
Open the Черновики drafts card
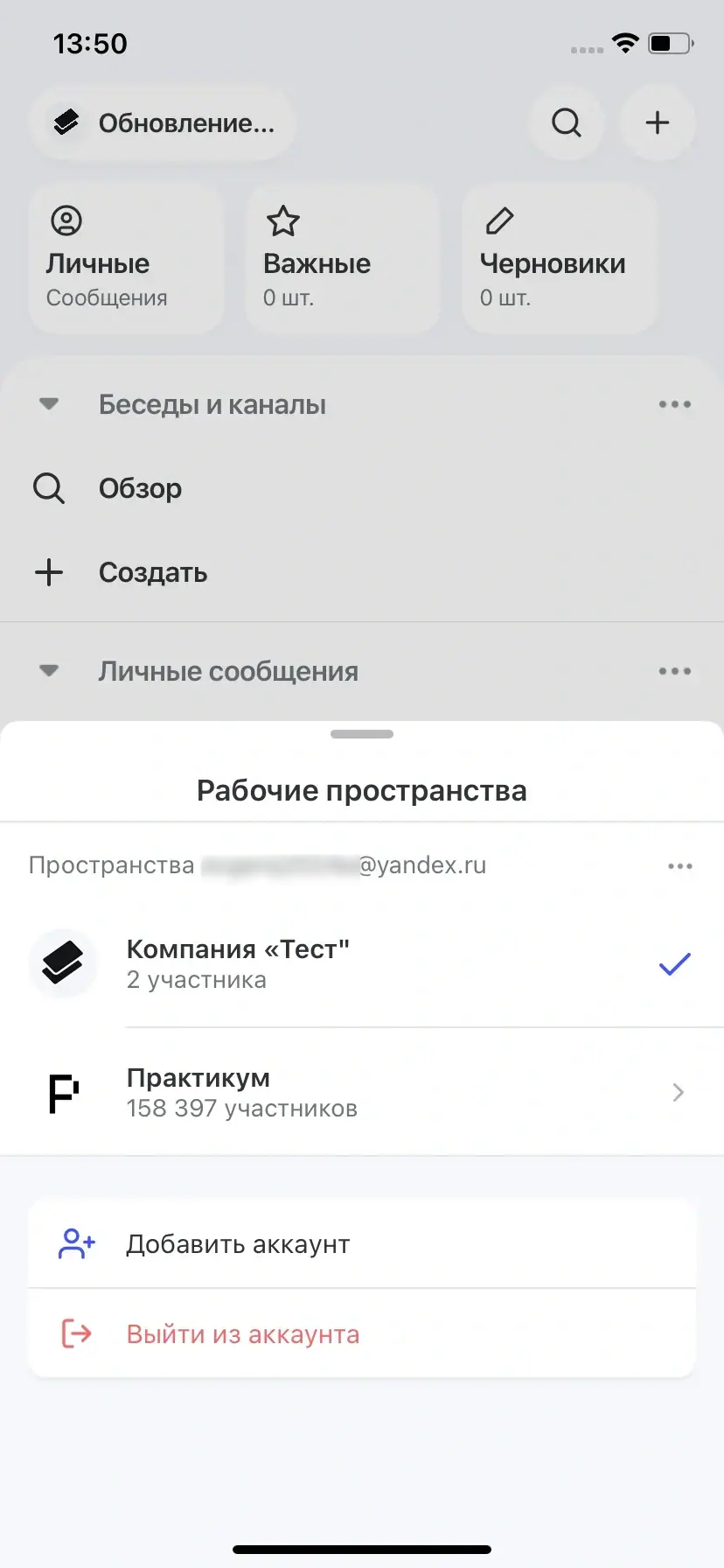[x=559, y=259]
